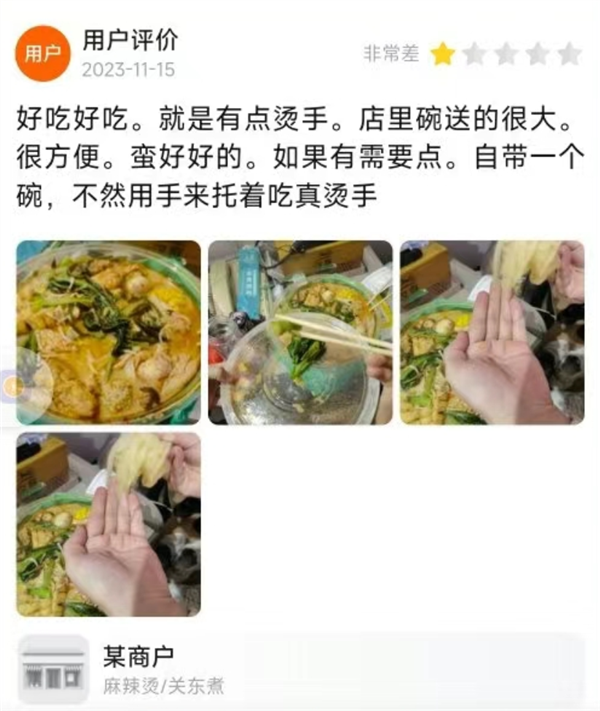Open the fourth and last review photo

[108, 524]
